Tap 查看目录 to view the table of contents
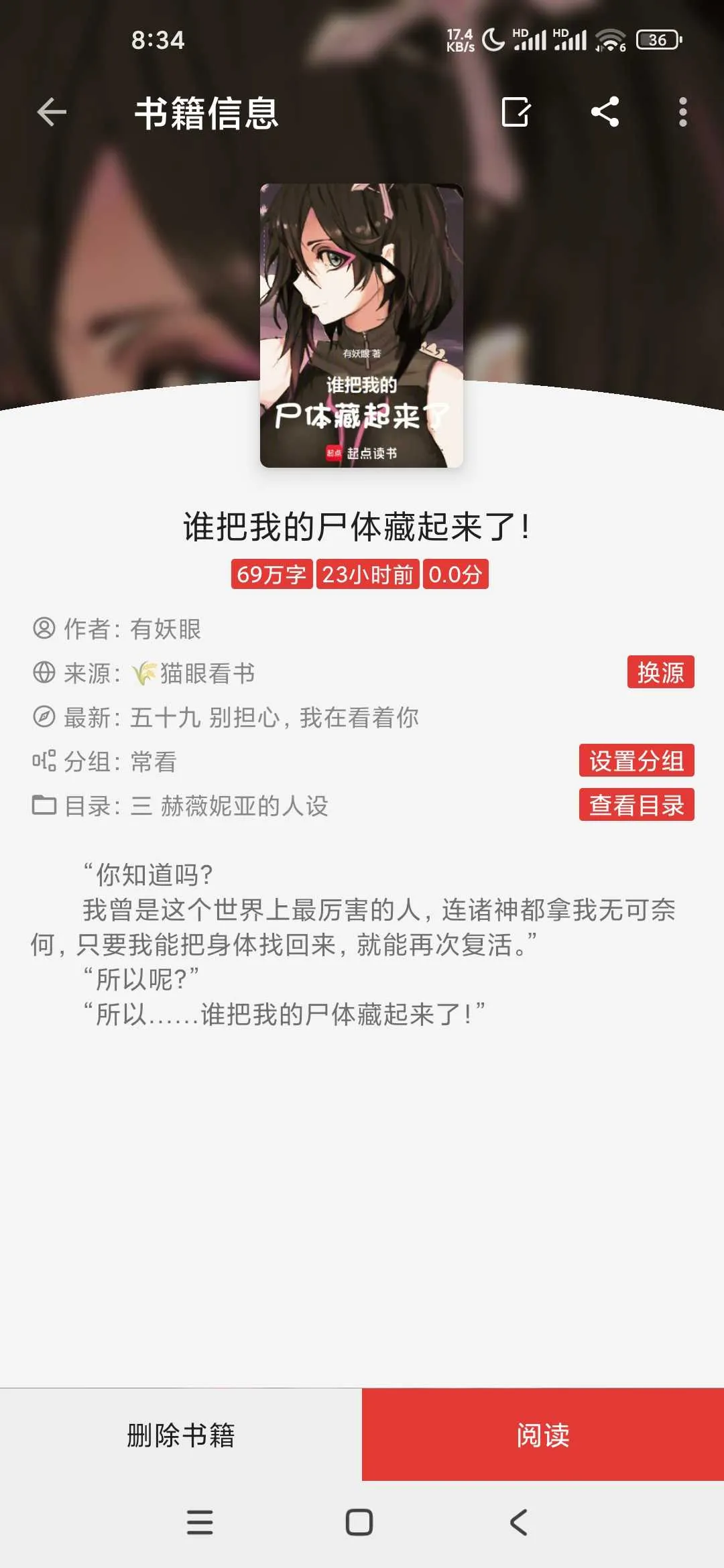This screenshot has height=1568, width=724. [636, 805]
